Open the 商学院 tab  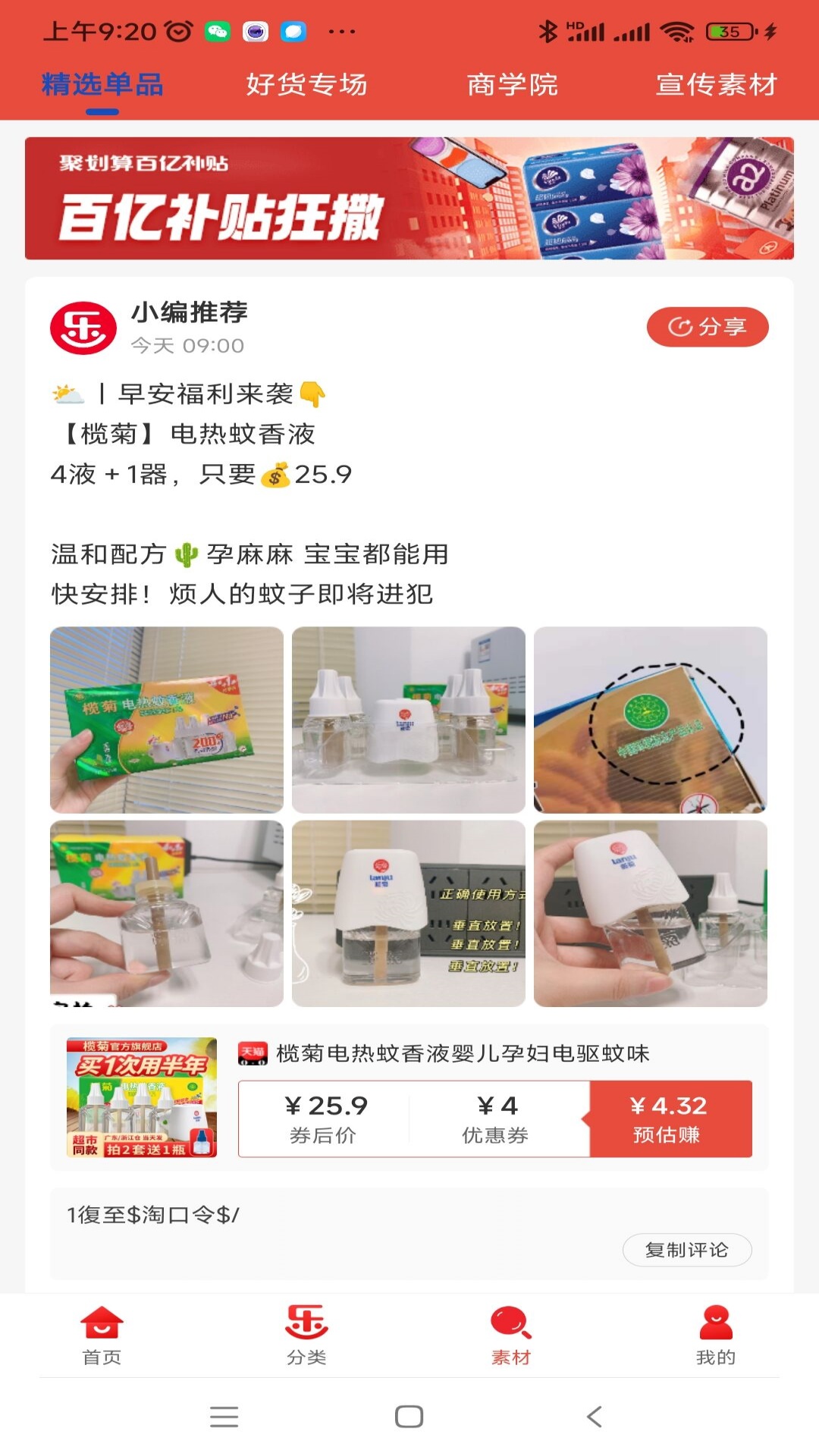pos(512,85)
